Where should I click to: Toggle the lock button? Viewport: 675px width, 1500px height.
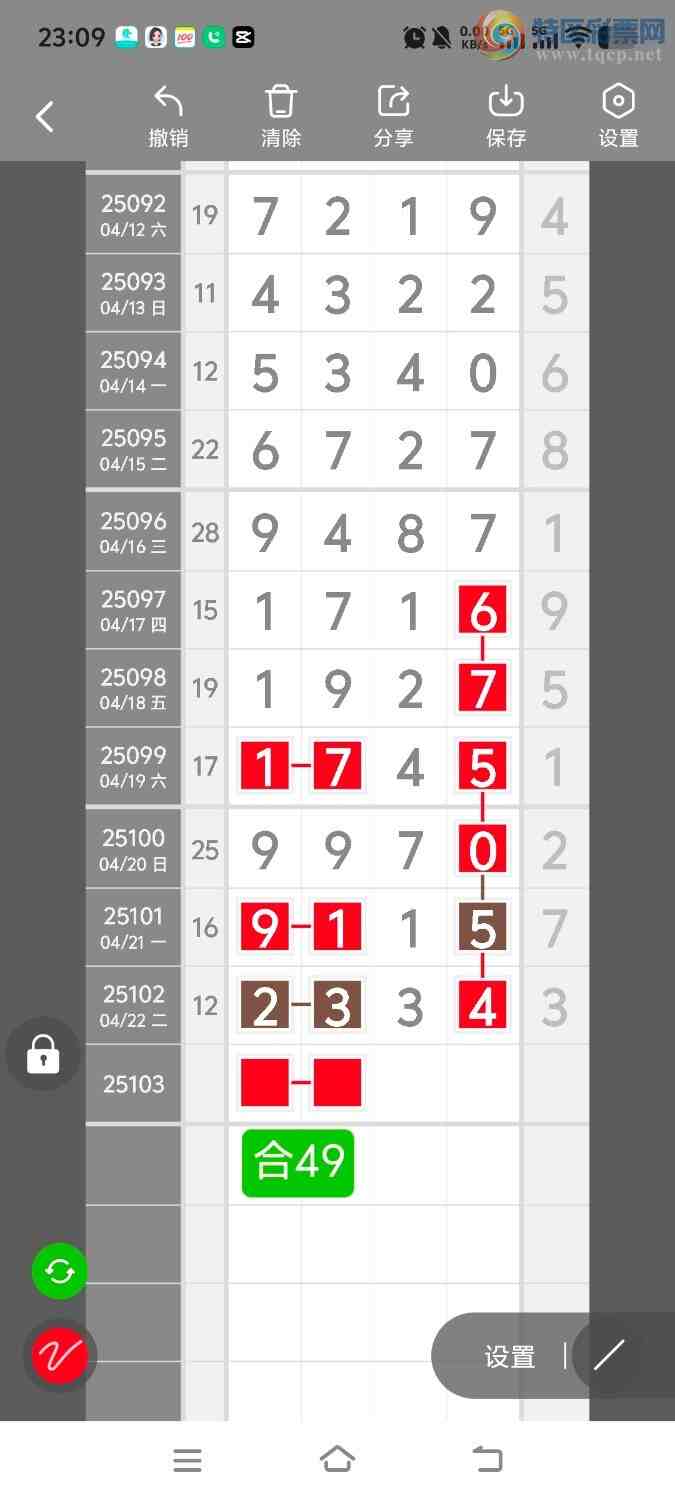43,1054
